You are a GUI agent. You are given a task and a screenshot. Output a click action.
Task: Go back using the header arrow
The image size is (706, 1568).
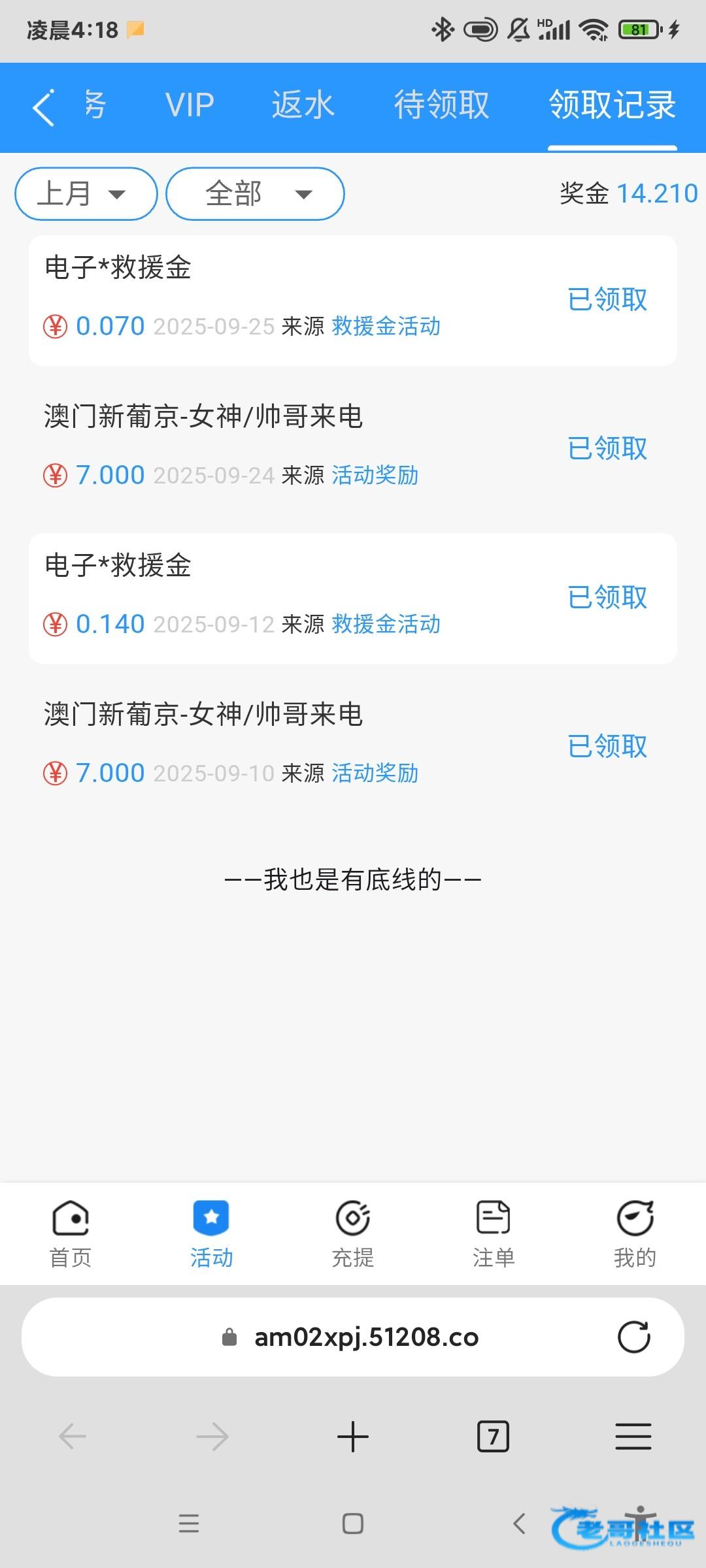(x=43, y=107)
